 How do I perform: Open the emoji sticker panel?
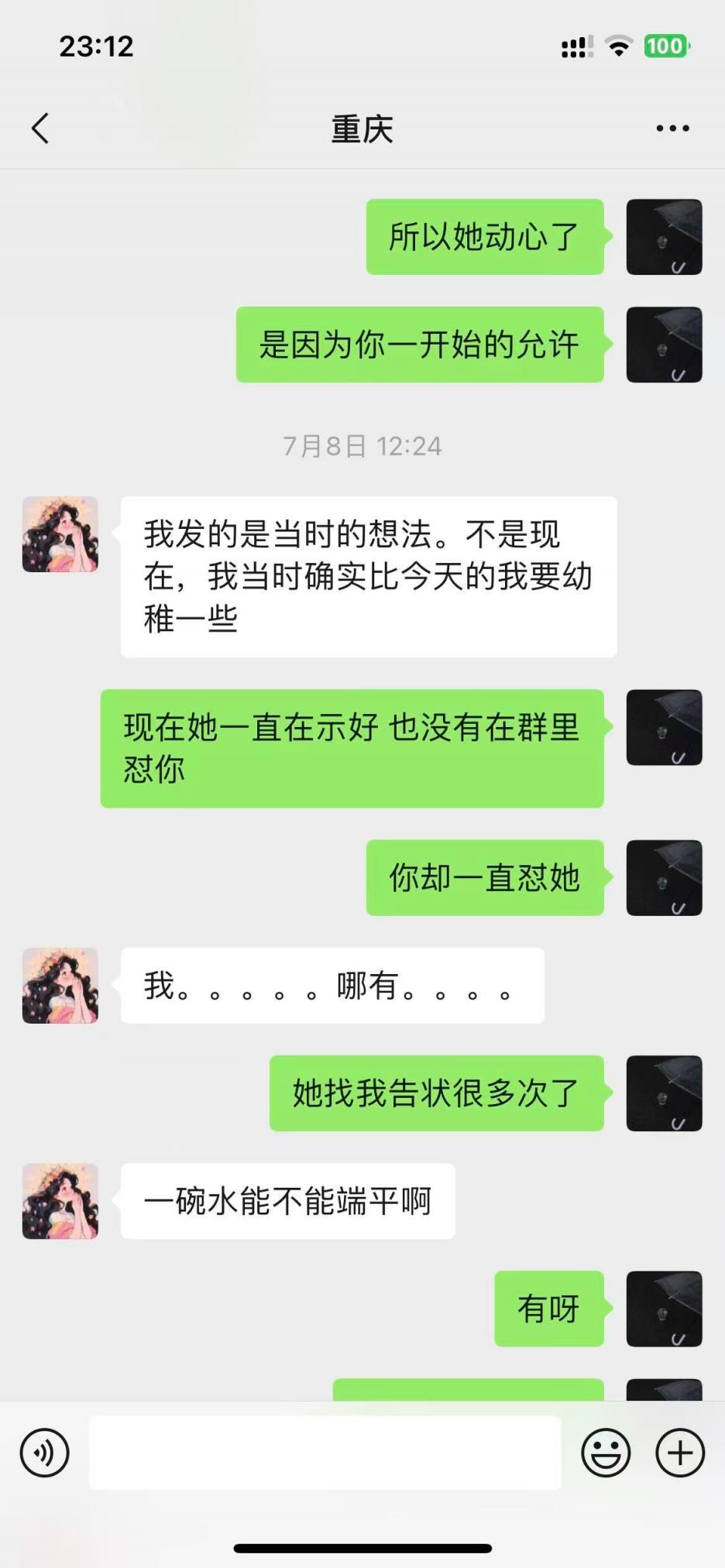click(x=606, y=1453)
